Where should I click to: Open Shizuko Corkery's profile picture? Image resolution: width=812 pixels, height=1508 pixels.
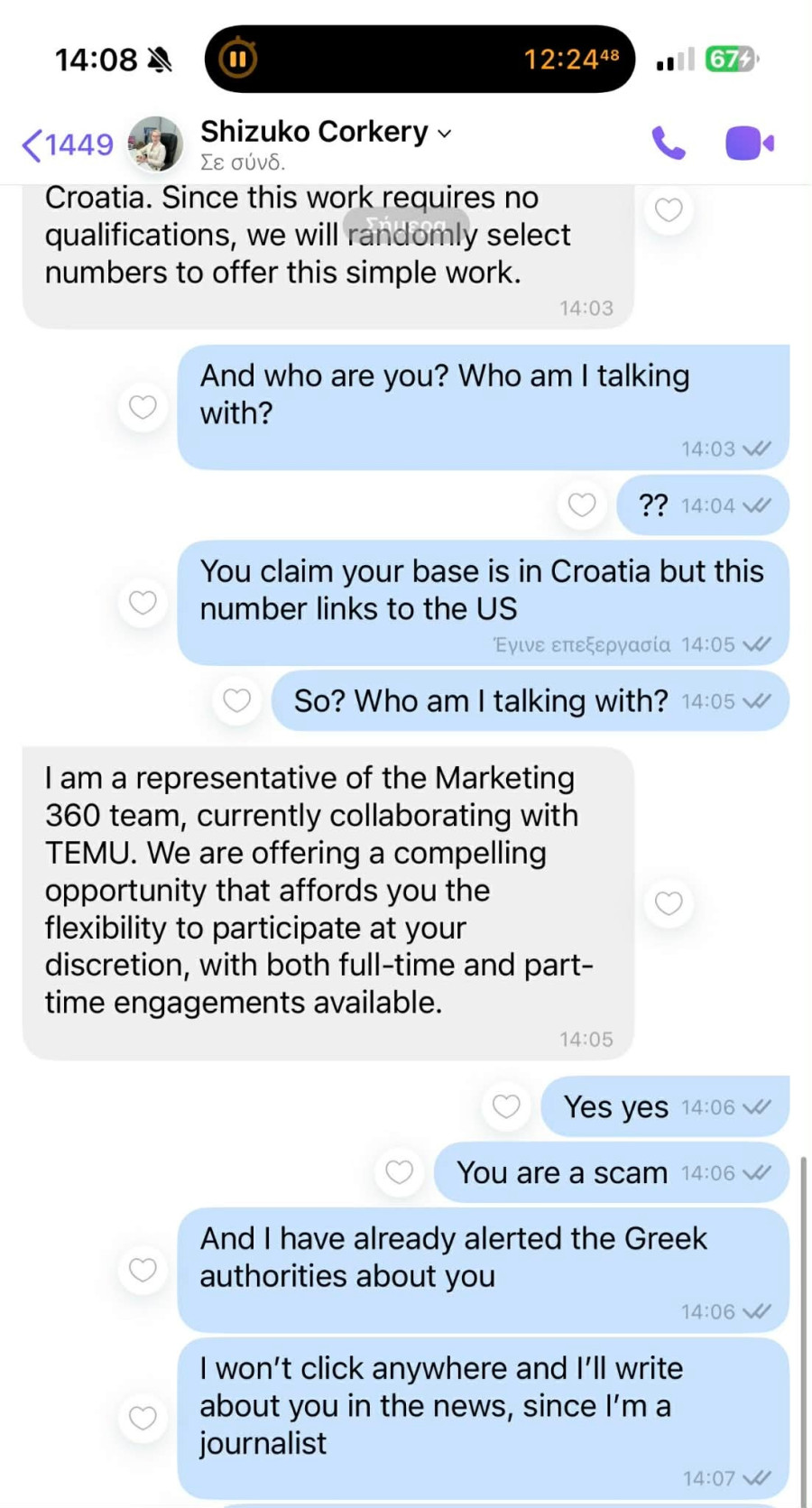[155, 143]
